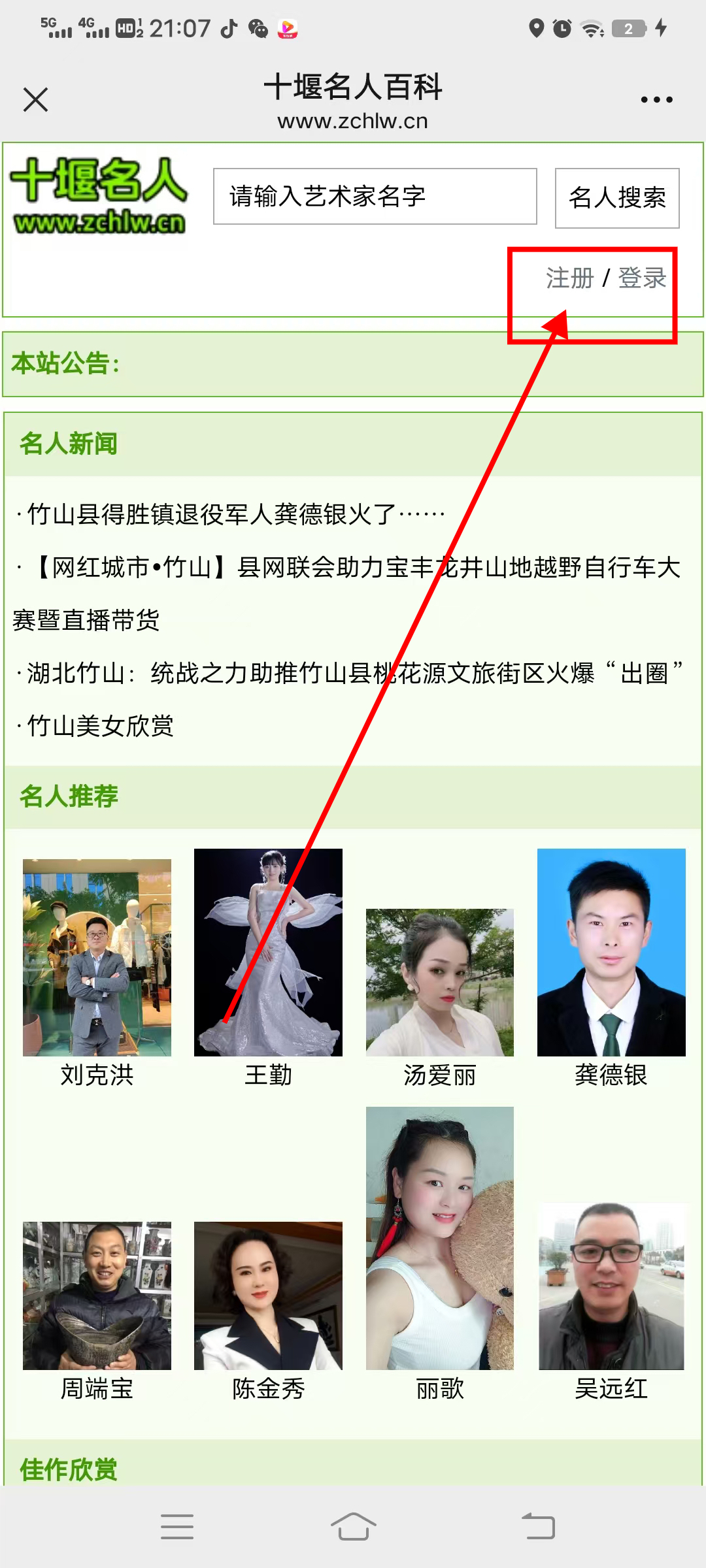Open the 登录 login link
The height and width of the screenshot is (1568, 706).
642,278
